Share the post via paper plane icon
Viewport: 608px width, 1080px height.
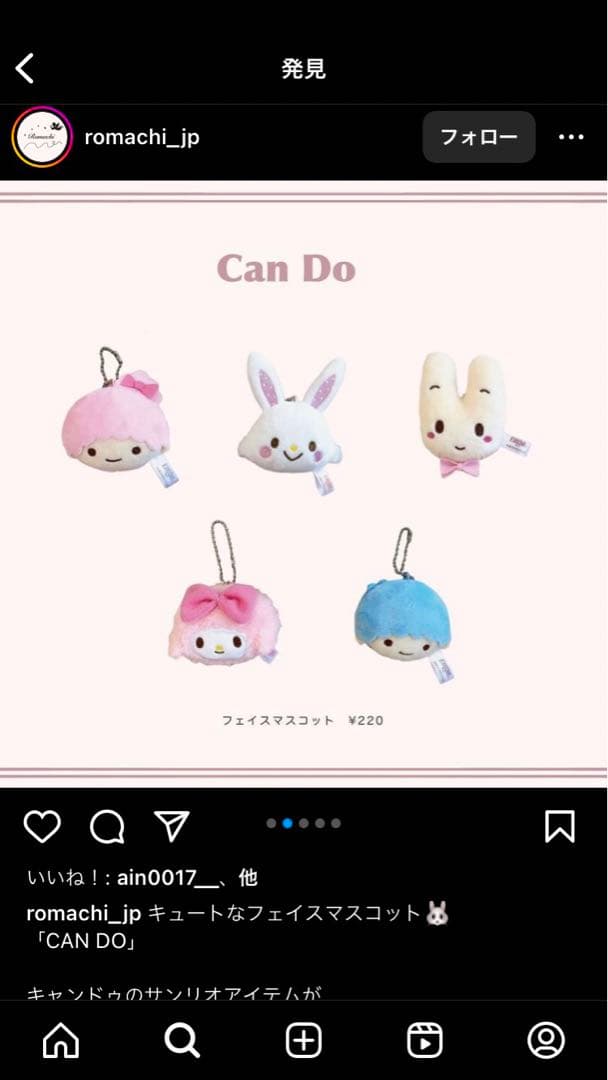172,826
